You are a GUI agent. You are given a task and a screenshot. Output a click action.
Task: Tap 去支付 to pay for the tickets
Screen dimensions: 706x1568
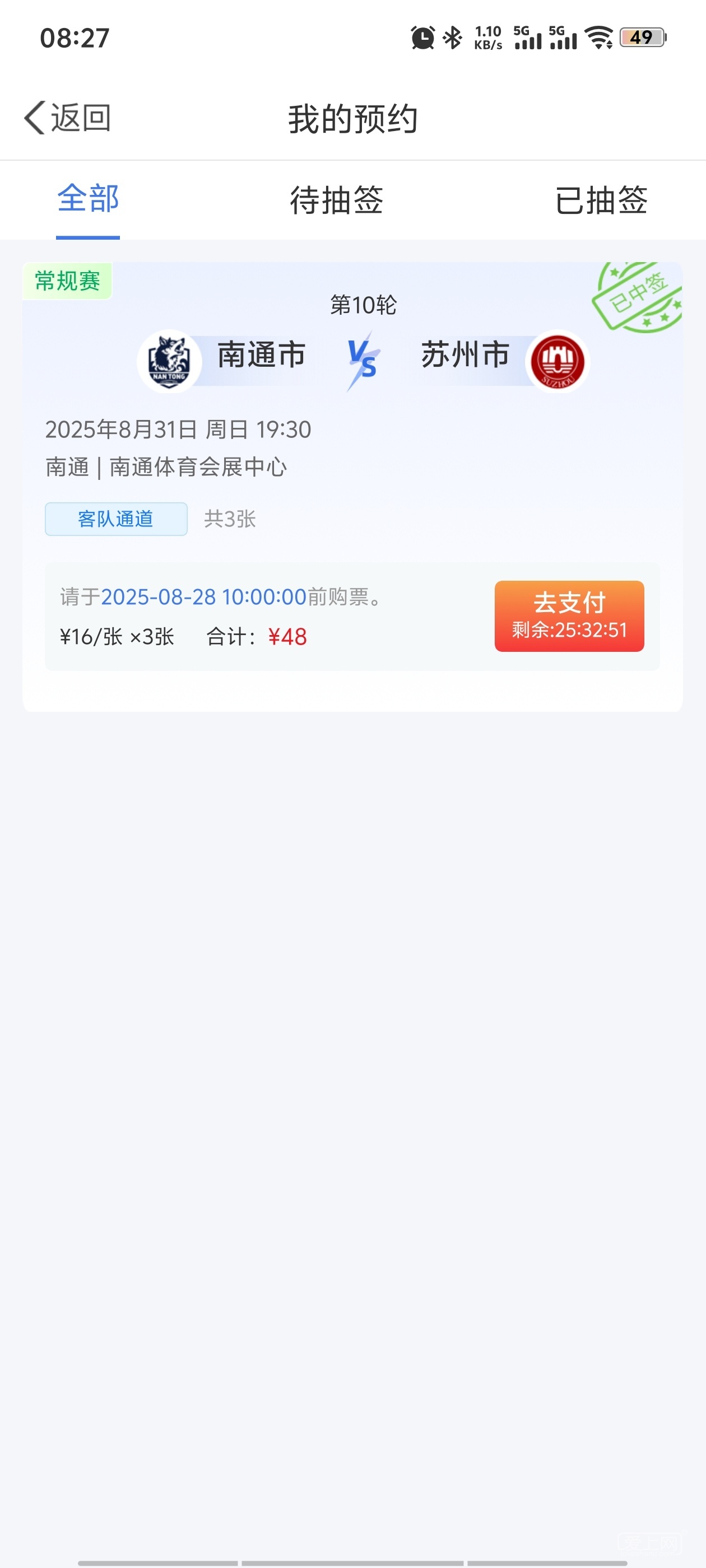[x=568, y=615]
